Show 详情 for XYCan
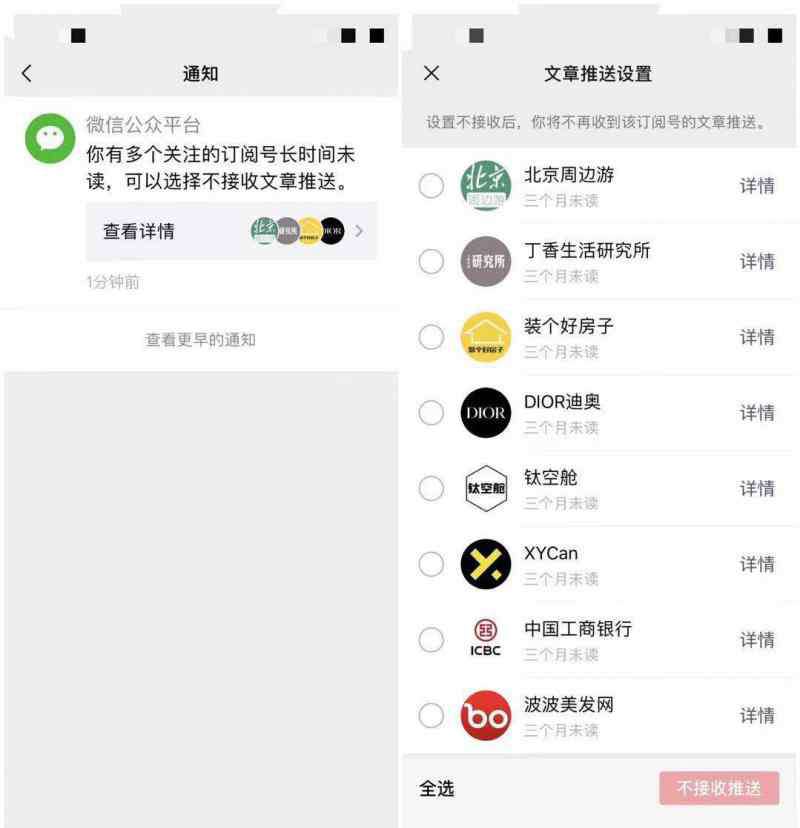800x828 pixels. 757,564
